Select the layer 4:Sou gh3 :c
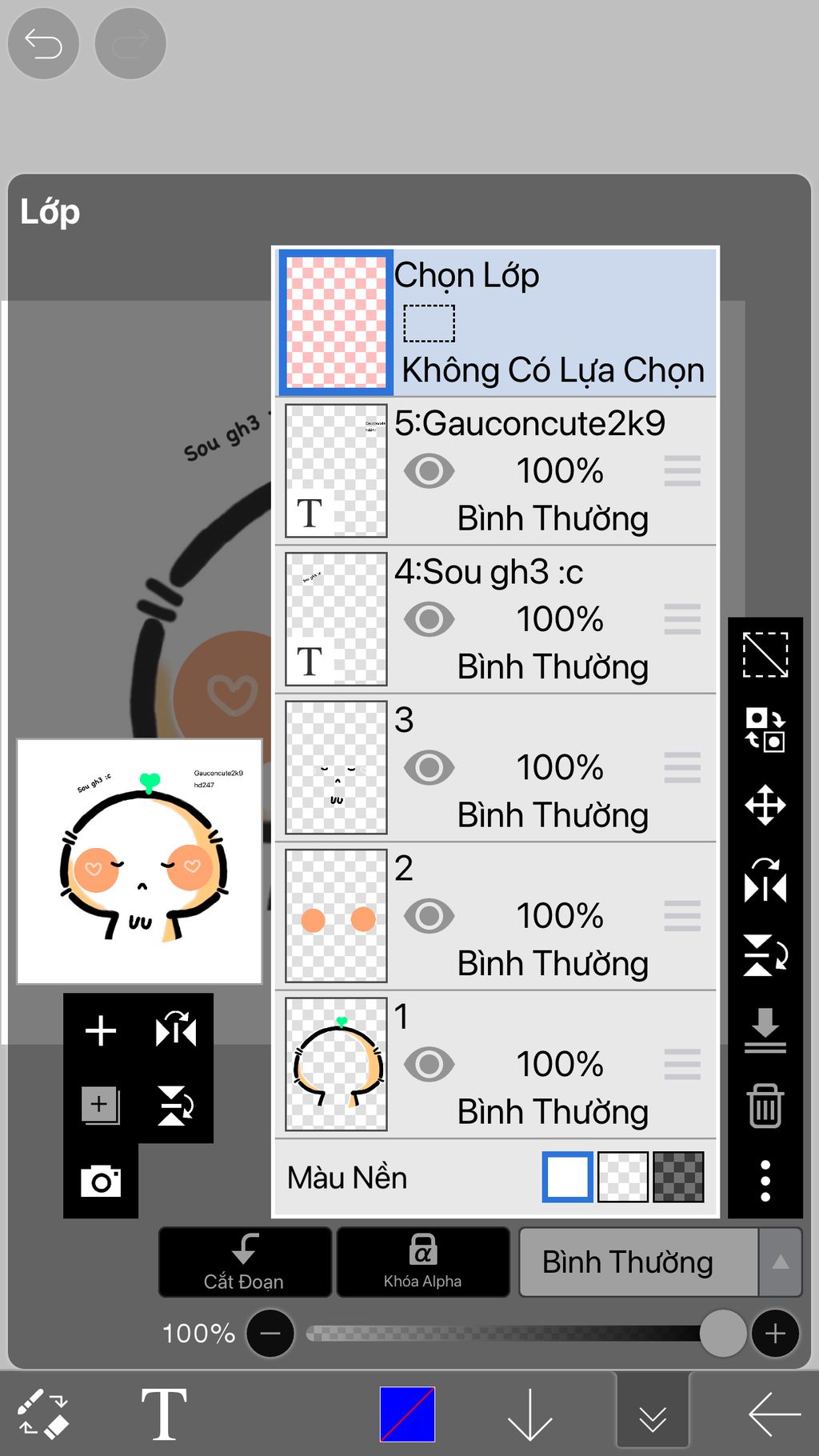Screen dimensions: 819x1456 (528, 618)
